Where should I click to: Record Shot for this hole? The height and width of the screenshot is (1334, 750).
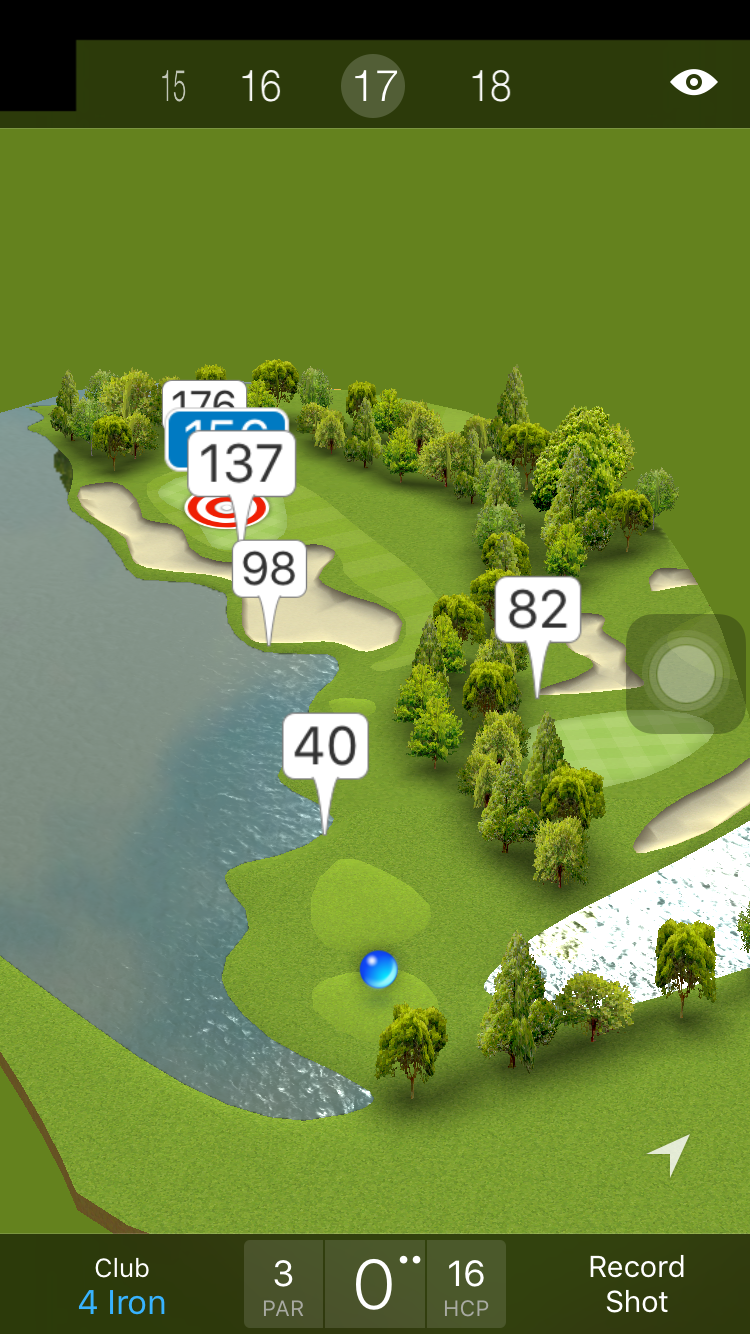(x=636, y=1284)
